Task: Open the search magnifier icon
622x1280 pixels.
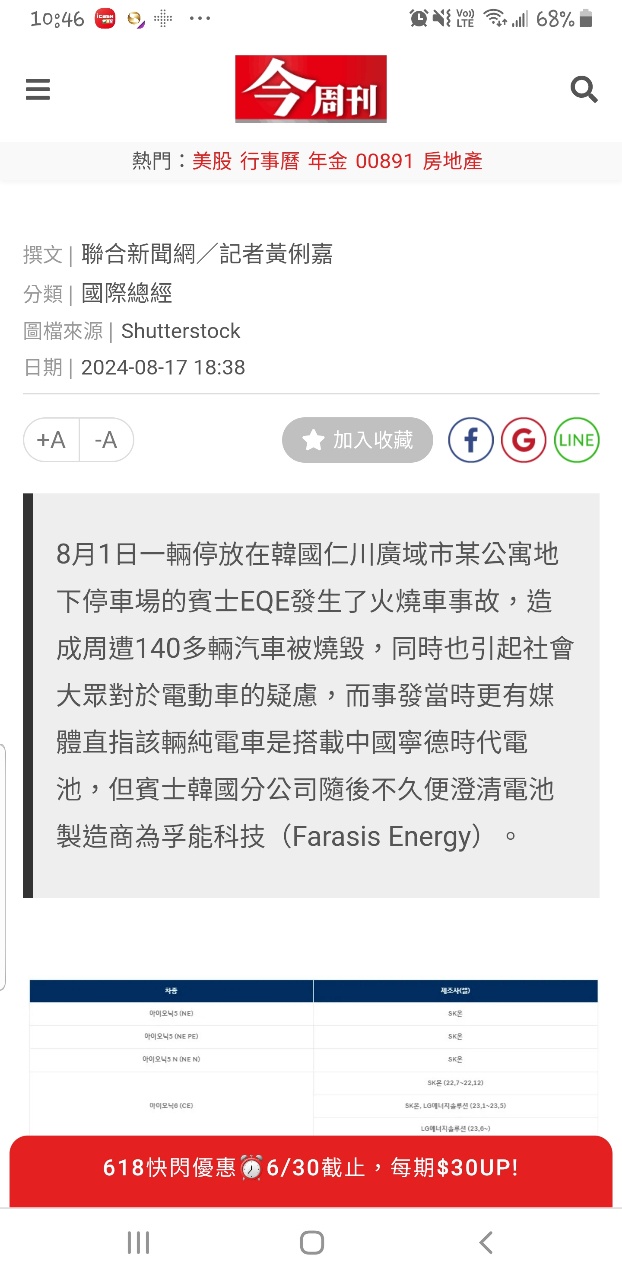Action: click(x=584, y=90)
